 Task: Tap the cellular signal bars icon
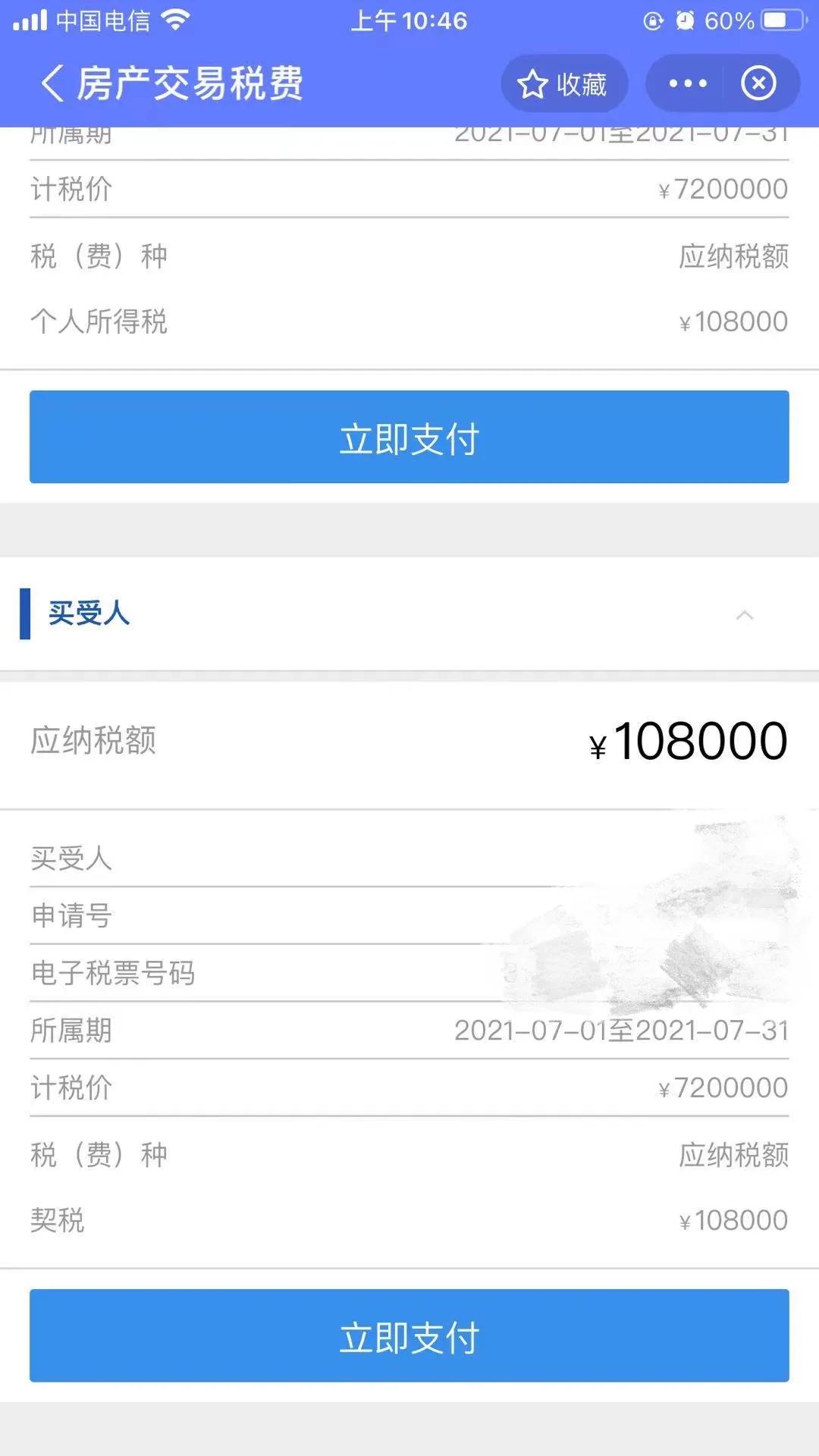[33, 21]
